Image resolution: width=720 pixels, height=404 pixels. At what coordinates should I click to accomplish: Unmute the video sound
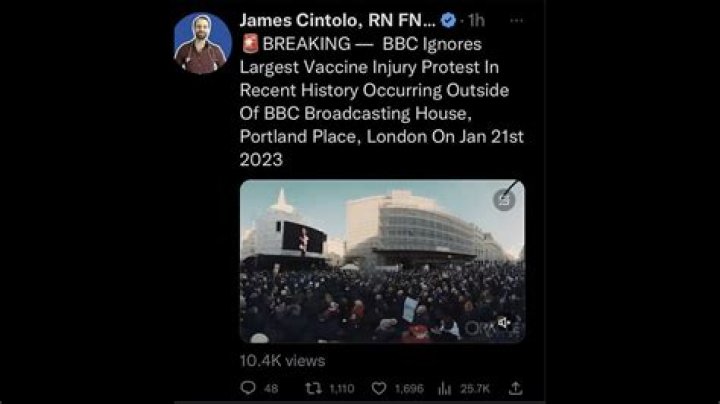(x=504, y=322)
